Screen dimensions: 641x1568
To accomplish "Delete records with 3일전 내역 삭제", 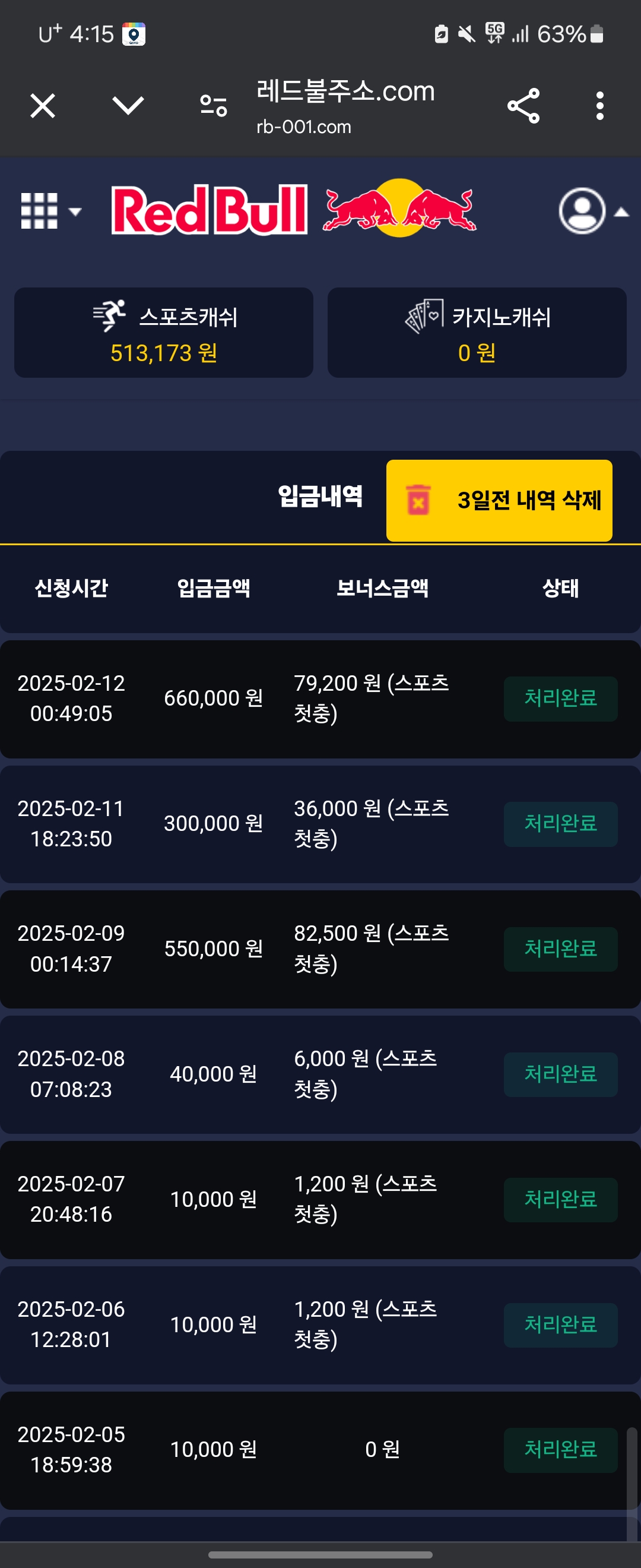I will click(499, 500).
